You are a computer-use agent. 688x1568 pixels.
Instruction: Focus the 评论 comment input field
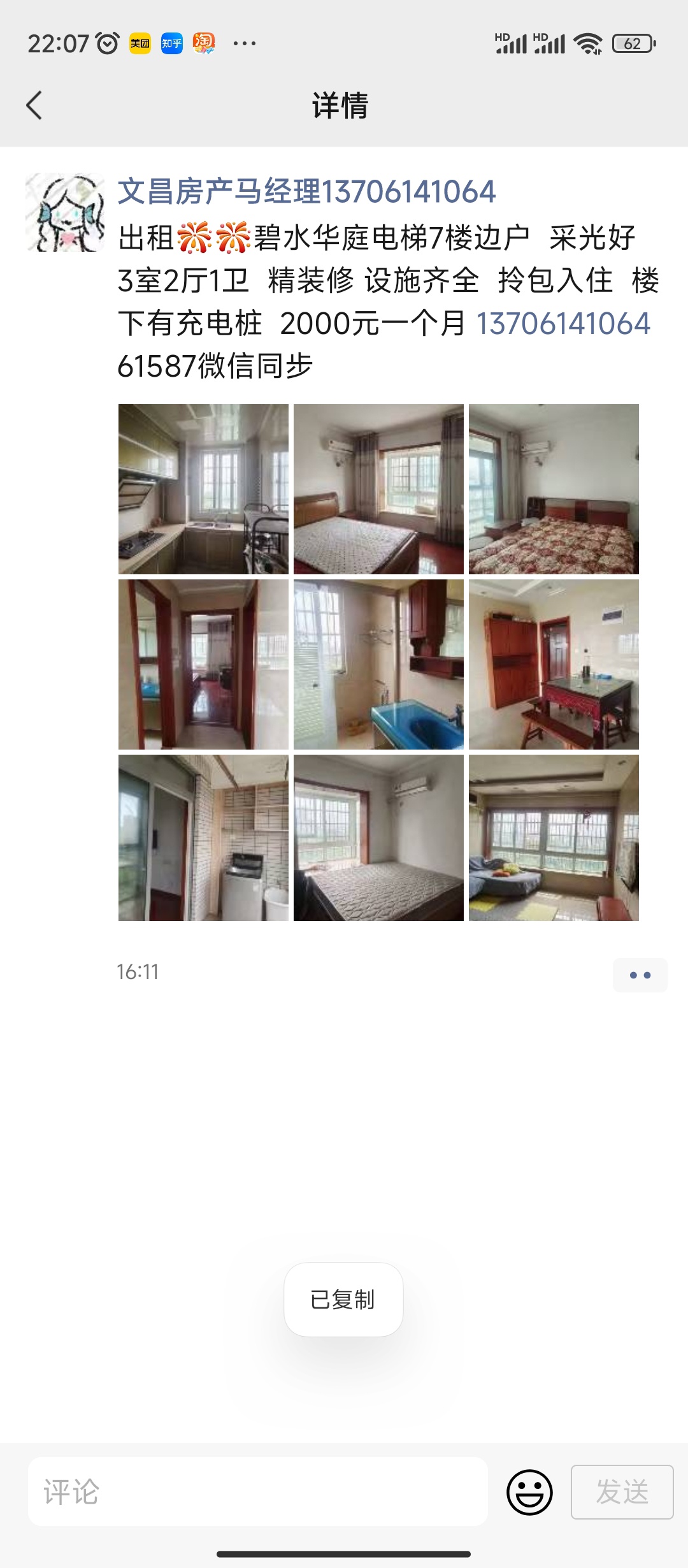point(258,1492)
